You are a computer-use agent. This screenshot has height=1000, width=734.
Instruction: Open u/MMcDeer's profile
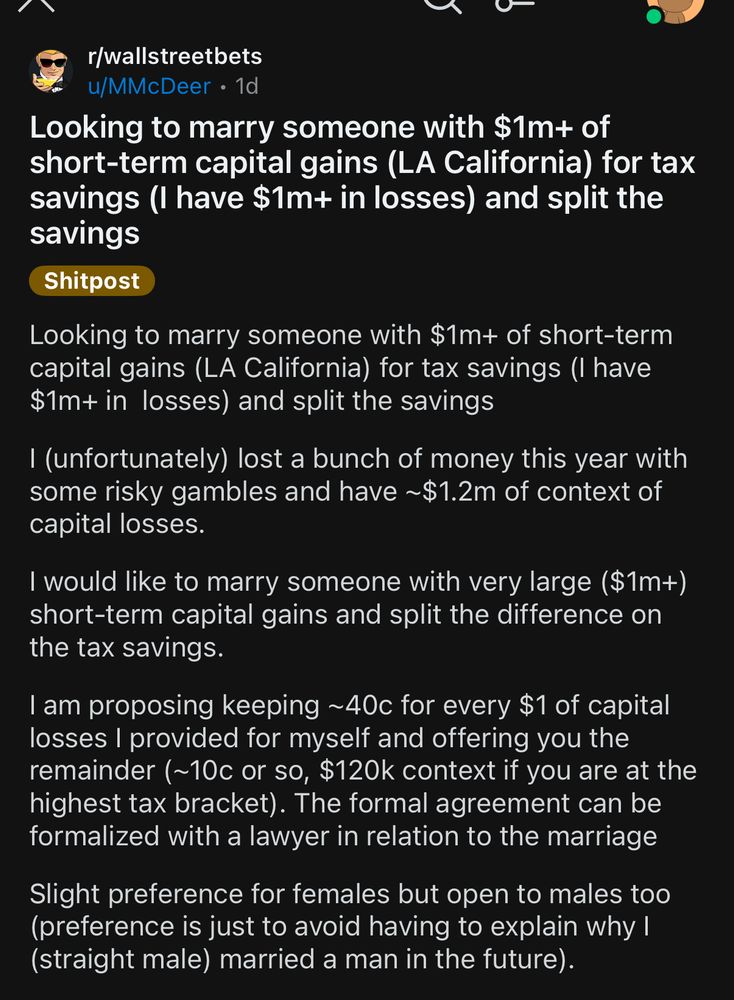point(150,86)
